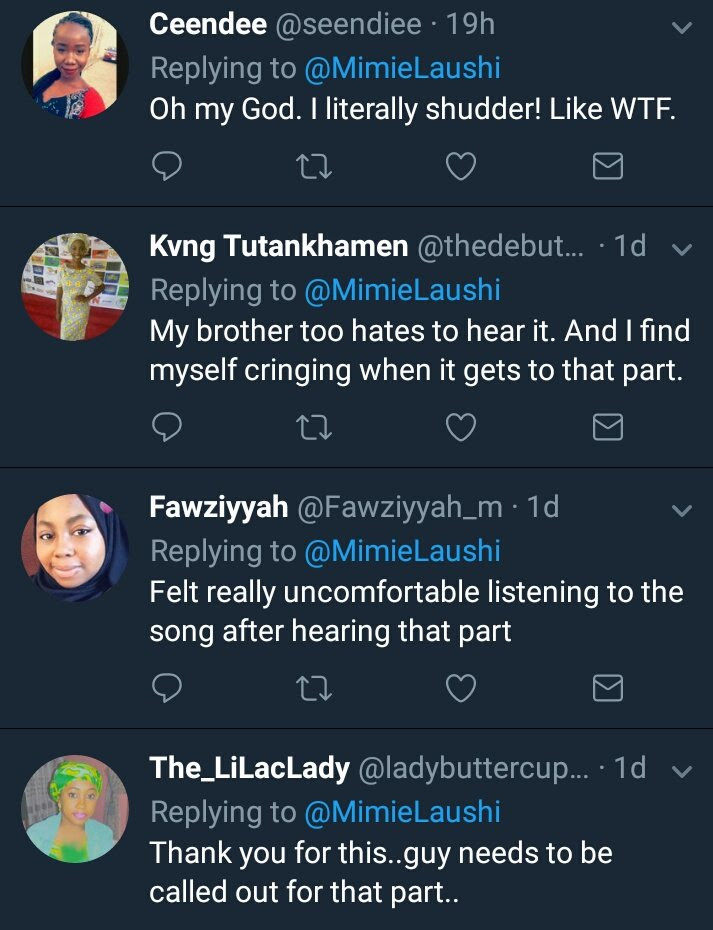Screen dimensions: 713x930
Task: Reply to Ceendee's tweet
Action: pos(166,166)
